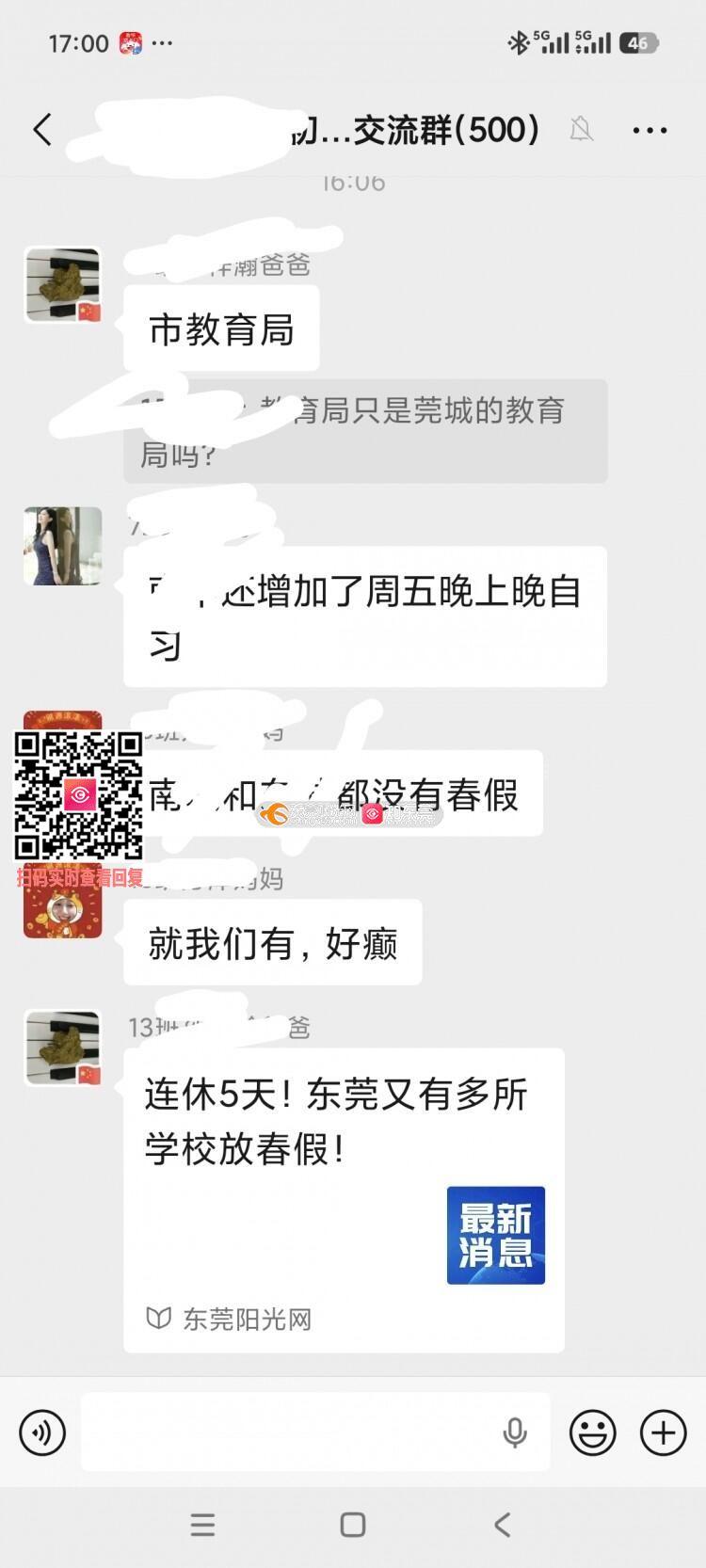Tap the microphone icon in the text field
The width and height of the screenshot is (706, 1568).
point(515,1432)
